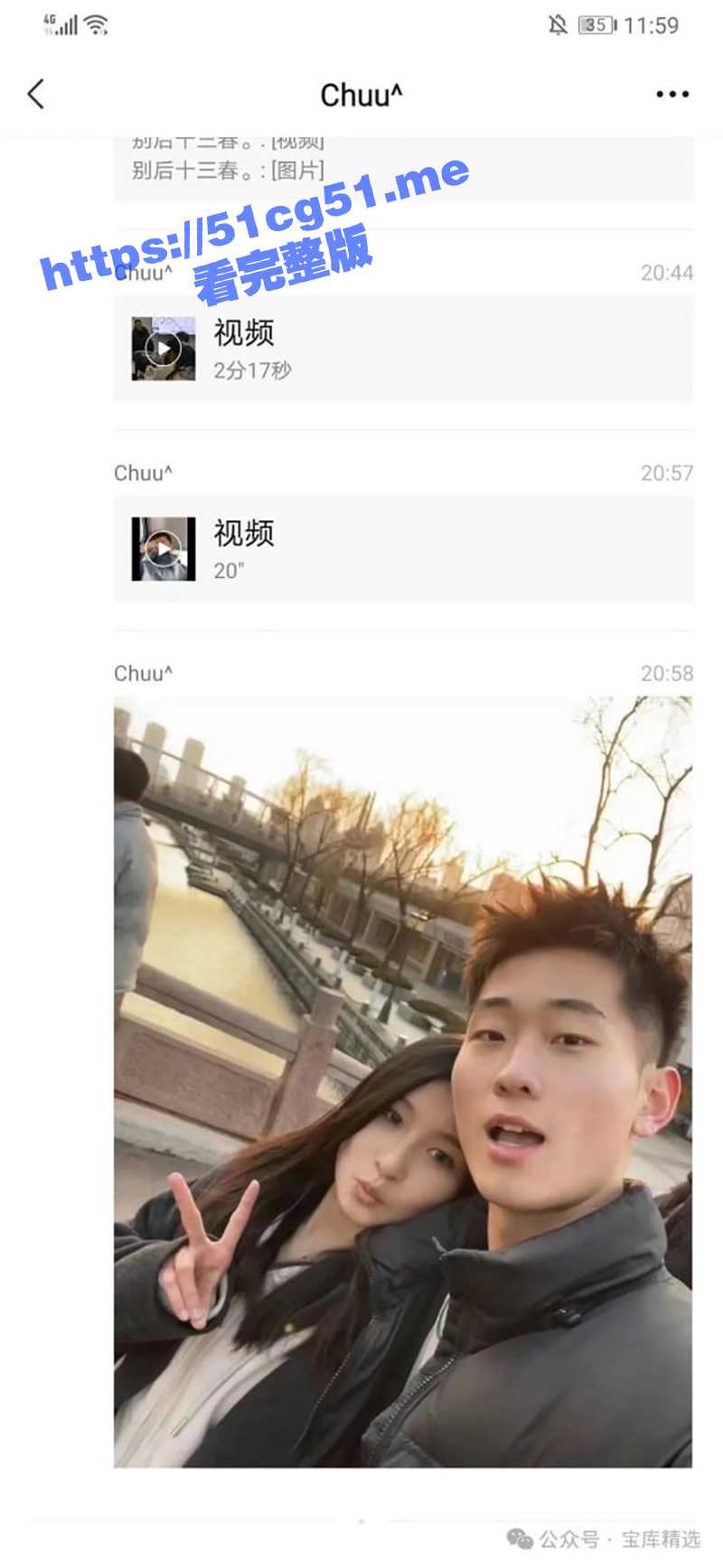Viewport: 723px width, 1568px height.
Task: Open the three-dot overflow menu
Action: [x=671, y=94]
